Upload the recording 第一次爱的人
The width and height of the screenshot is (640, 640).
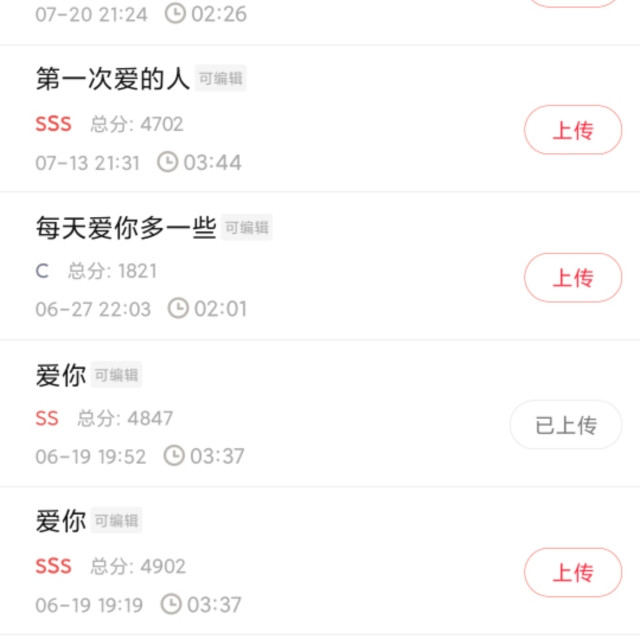pos(573,130)
